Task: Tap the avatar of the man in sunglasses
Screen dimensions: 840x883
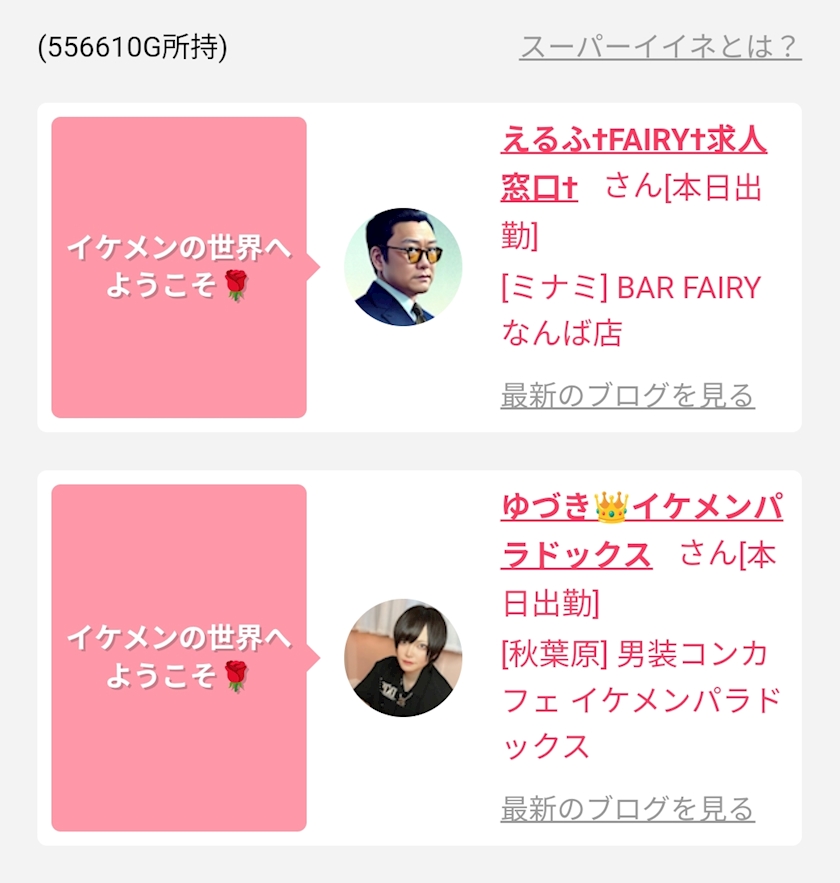Action: 403,267
